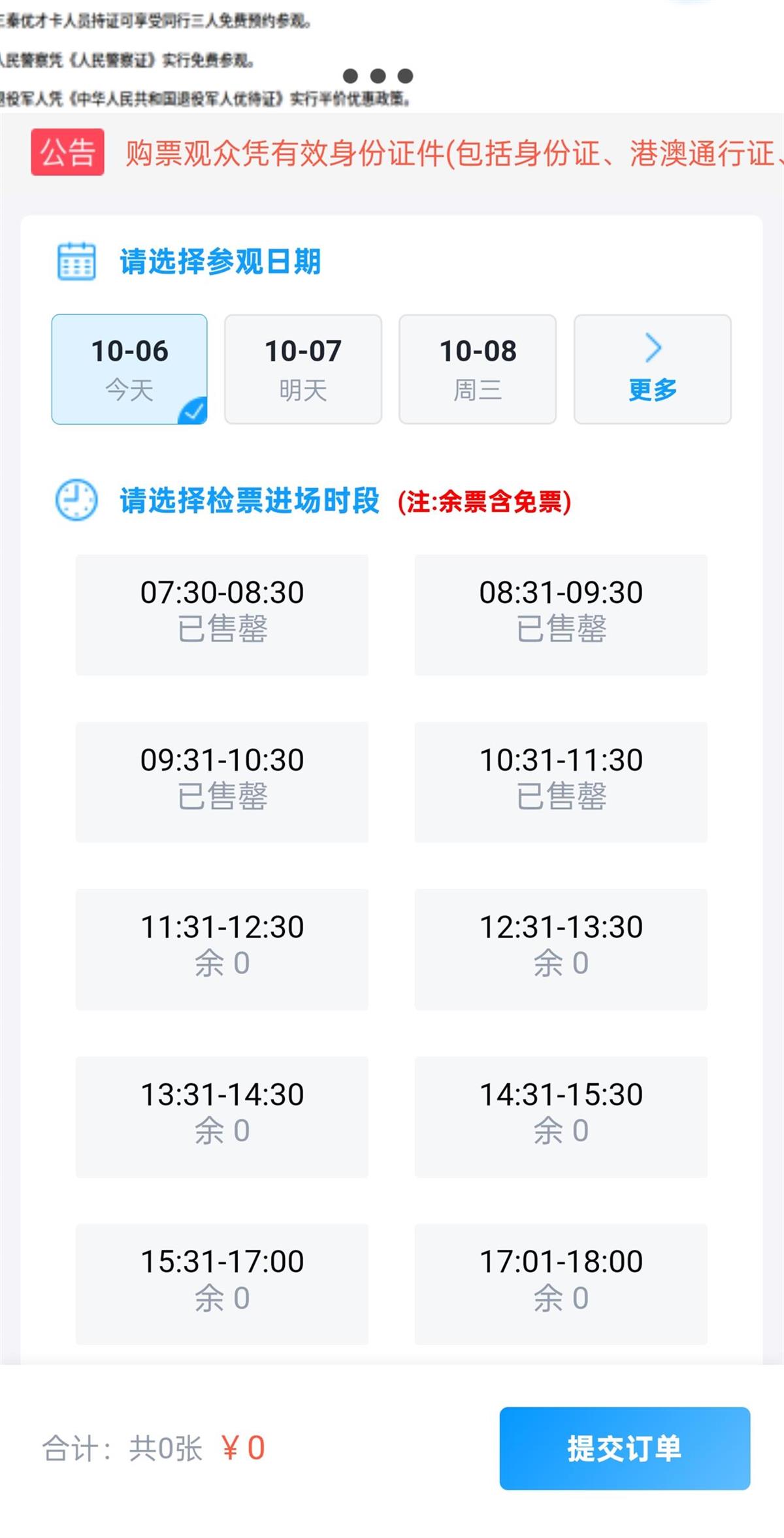Screen dimensions: 784x1538
Task: Choose the 10:31-11:30 time slot
Action: coord(561,781)
